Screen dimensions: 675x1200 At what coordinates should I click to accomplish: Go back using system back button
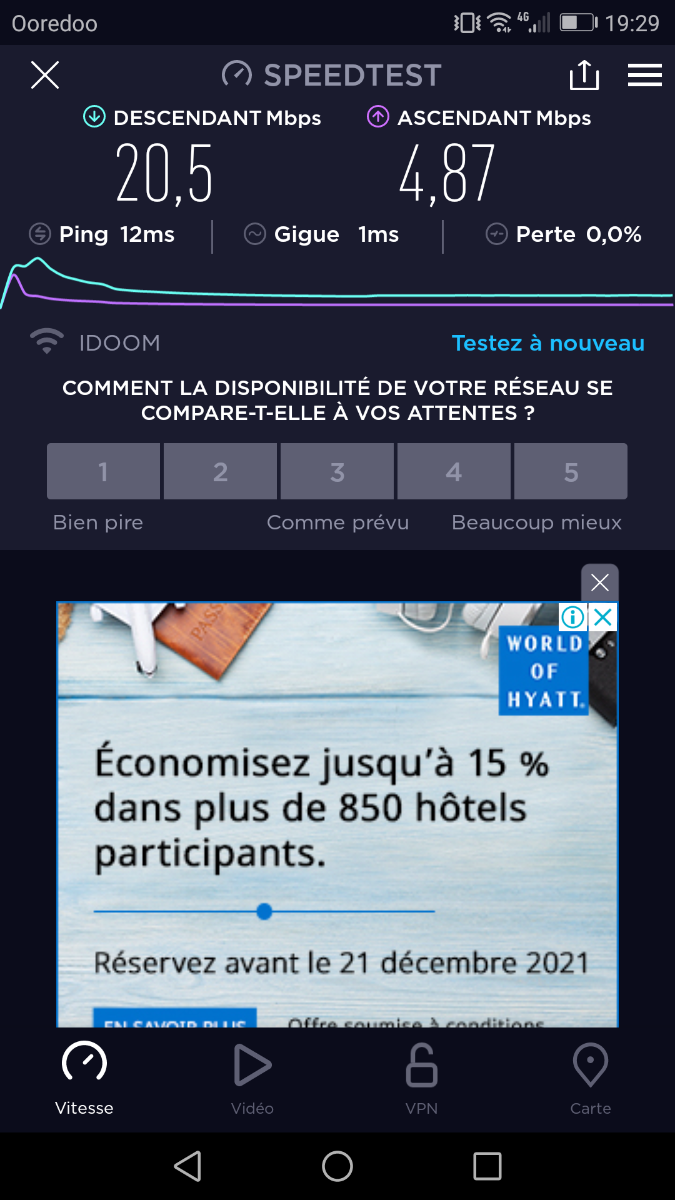(x=187, y=1166)
